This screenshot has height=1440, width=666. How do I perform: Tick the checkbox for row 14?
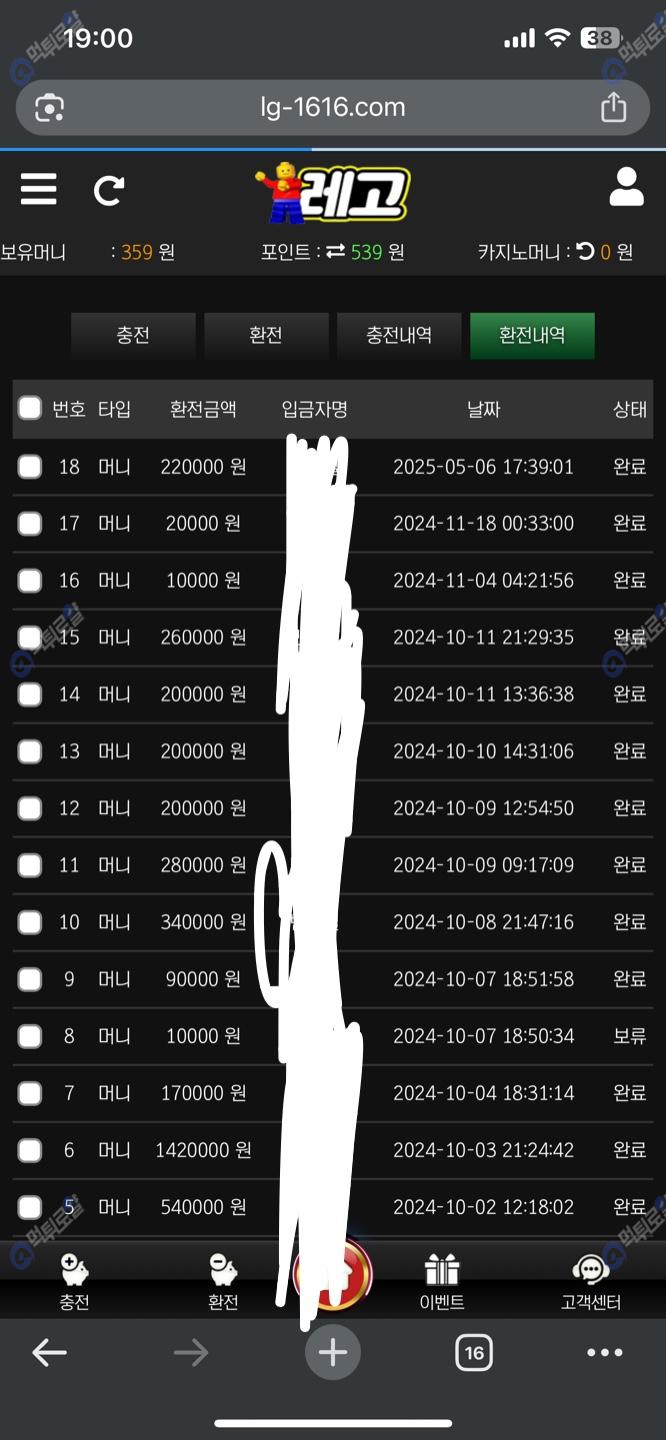click(30, 694)
